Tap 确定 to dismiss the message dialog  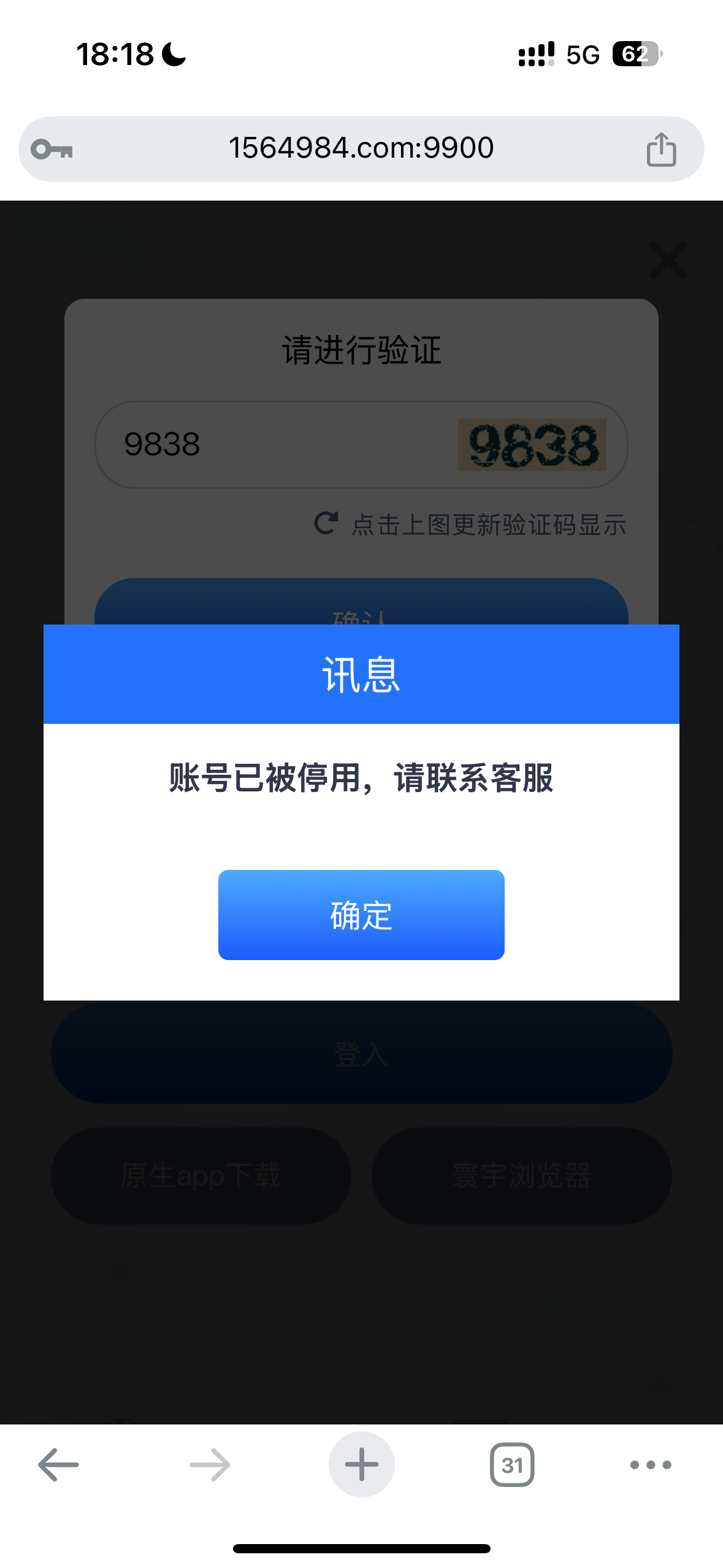click(x=361, y=915)
